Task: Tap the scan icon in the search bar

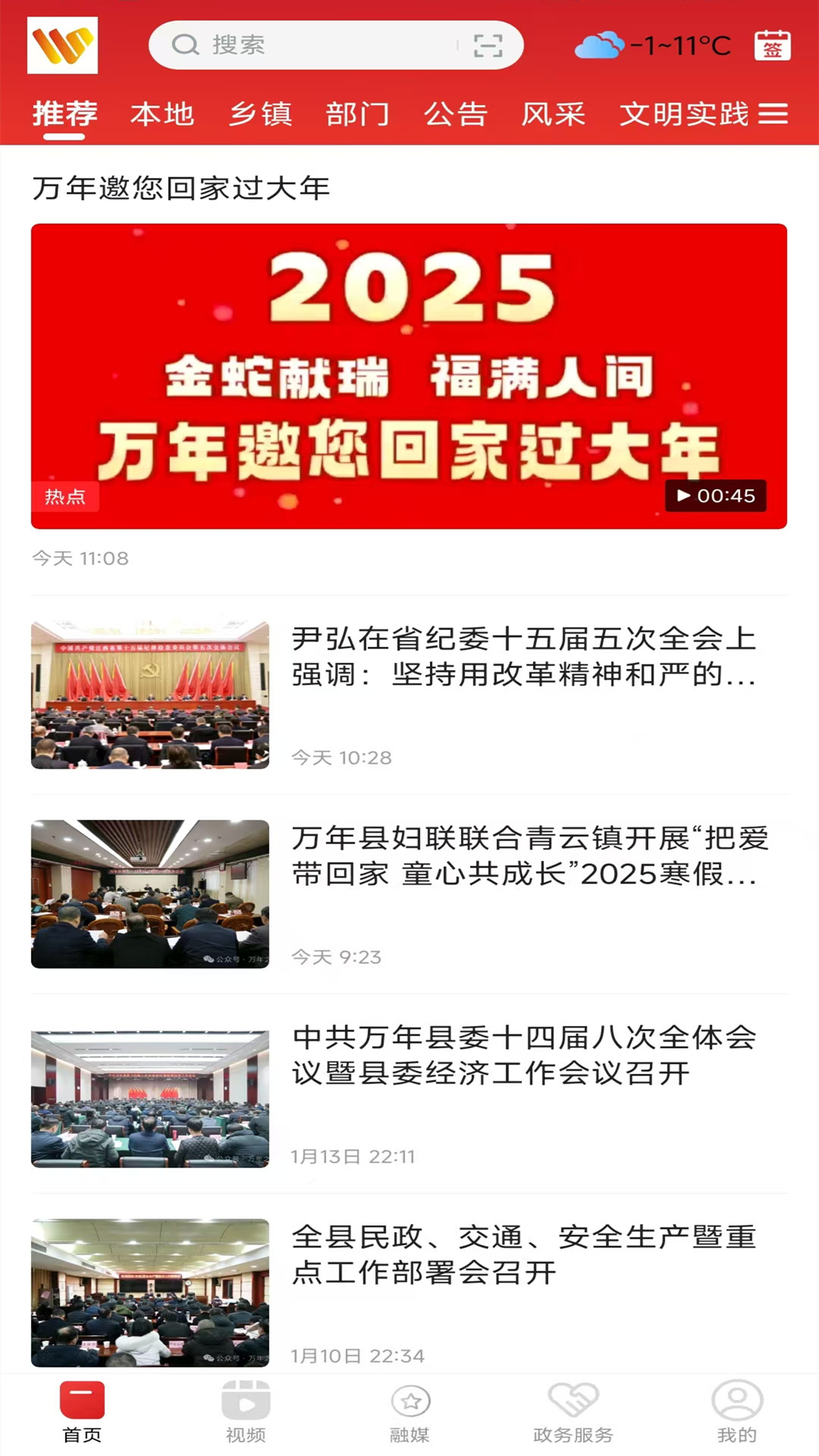Action: [x=488, y=45]
